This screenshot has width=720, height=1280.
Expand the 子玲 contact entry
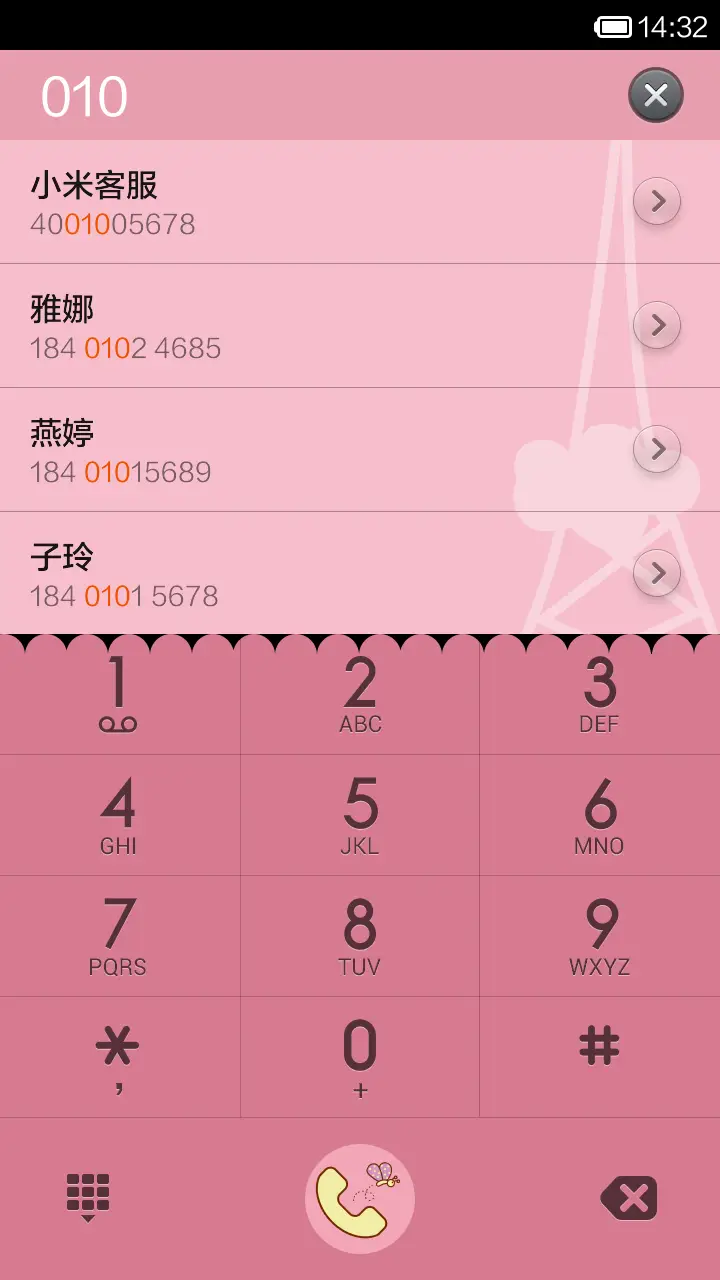click(x=657, y=572)
